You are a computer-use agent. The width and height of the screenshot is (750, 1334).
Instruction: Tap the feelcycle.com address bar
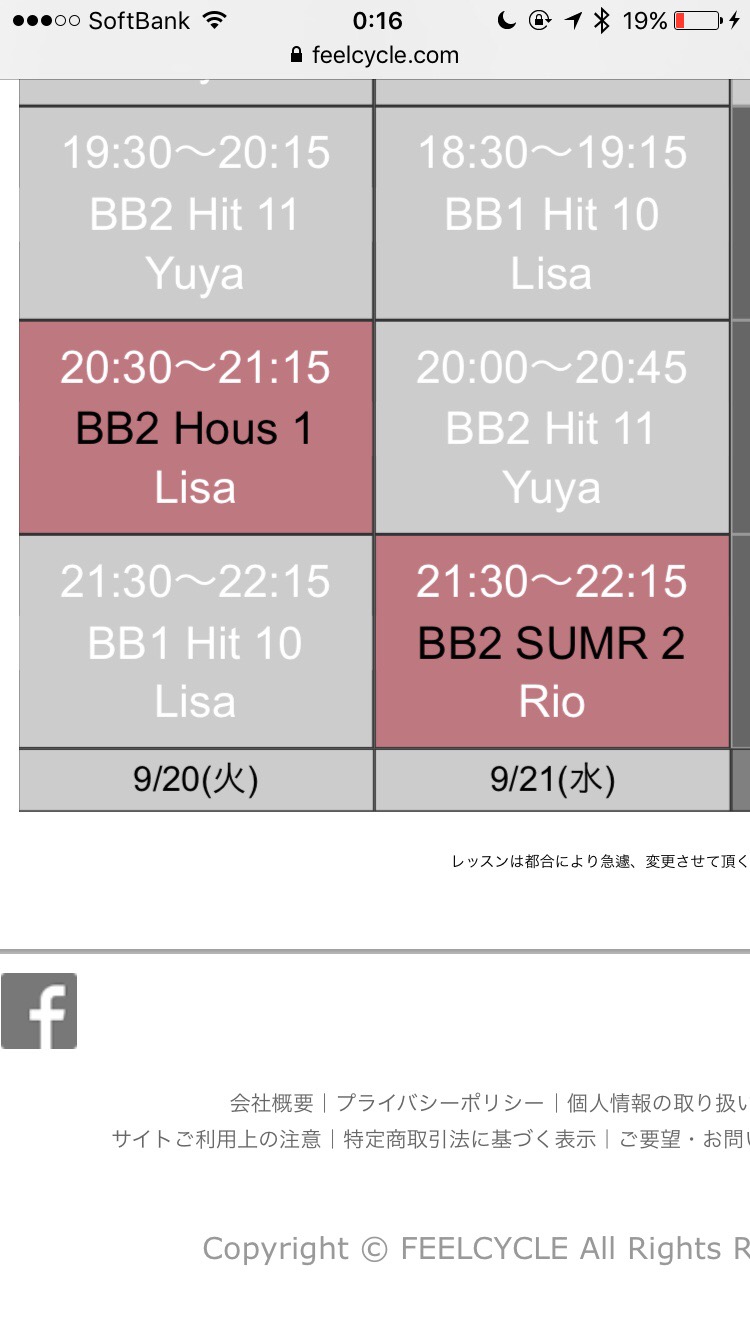pos(375,55)
